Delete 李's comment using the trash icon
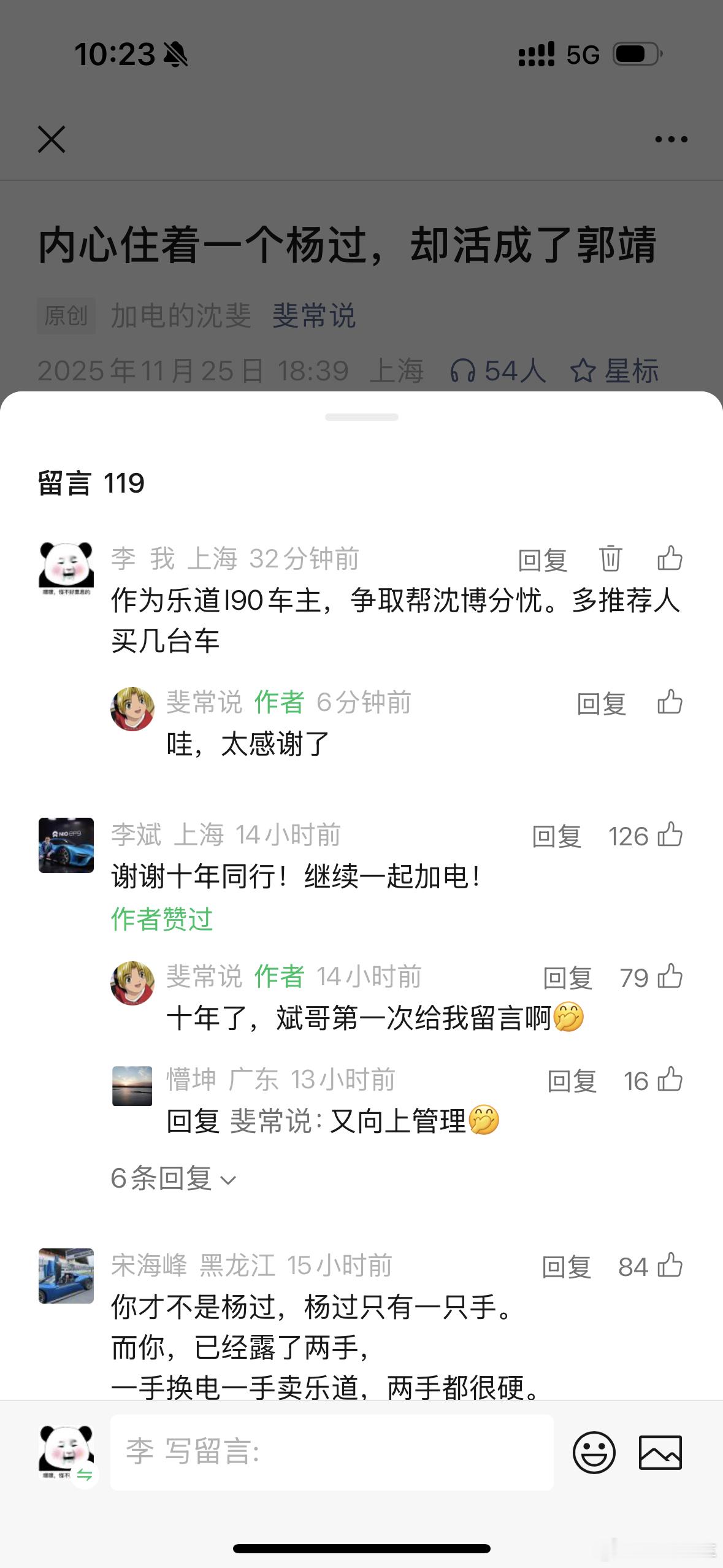This screenshot has width=723, height=1568. point(610,559)
